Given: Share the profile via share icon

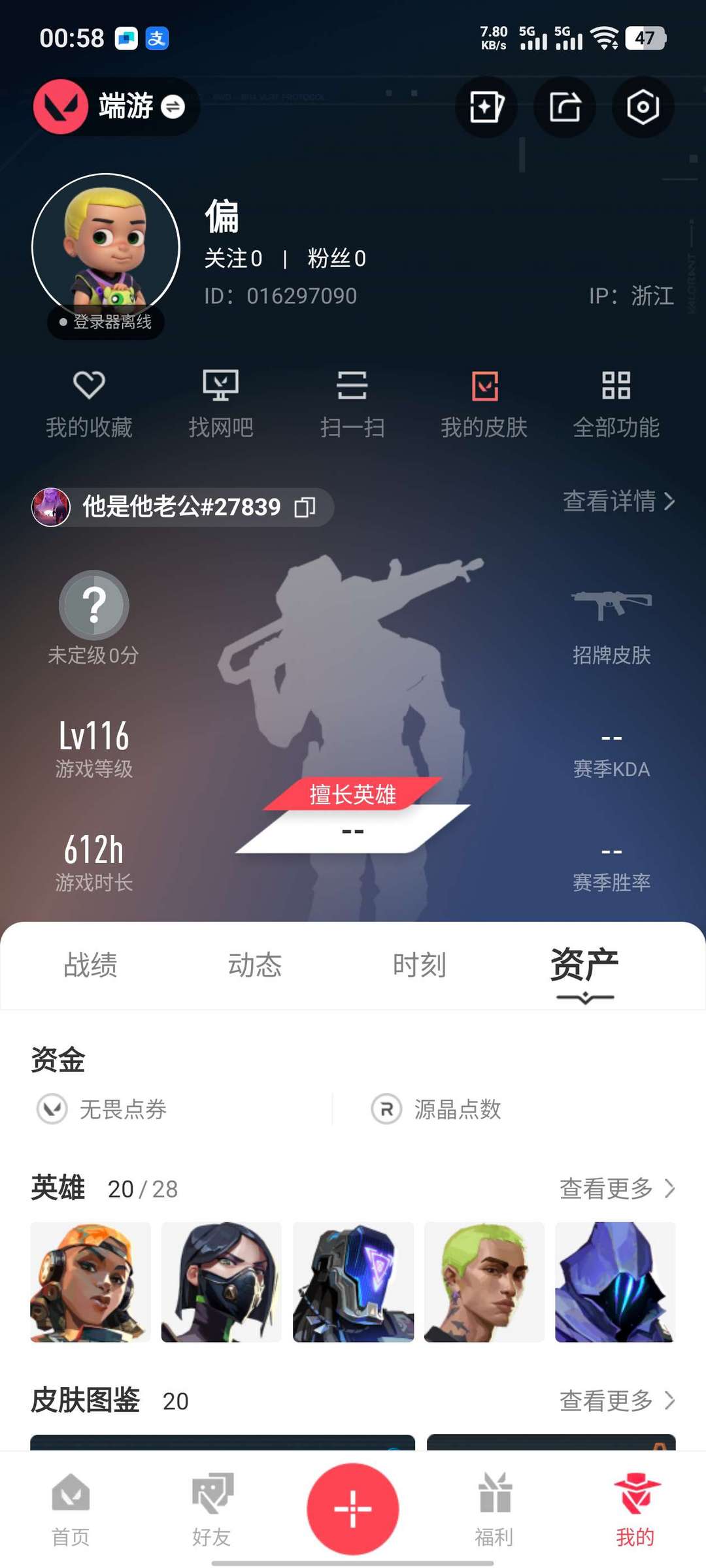Looking at the screenshot, I should 565,107.
